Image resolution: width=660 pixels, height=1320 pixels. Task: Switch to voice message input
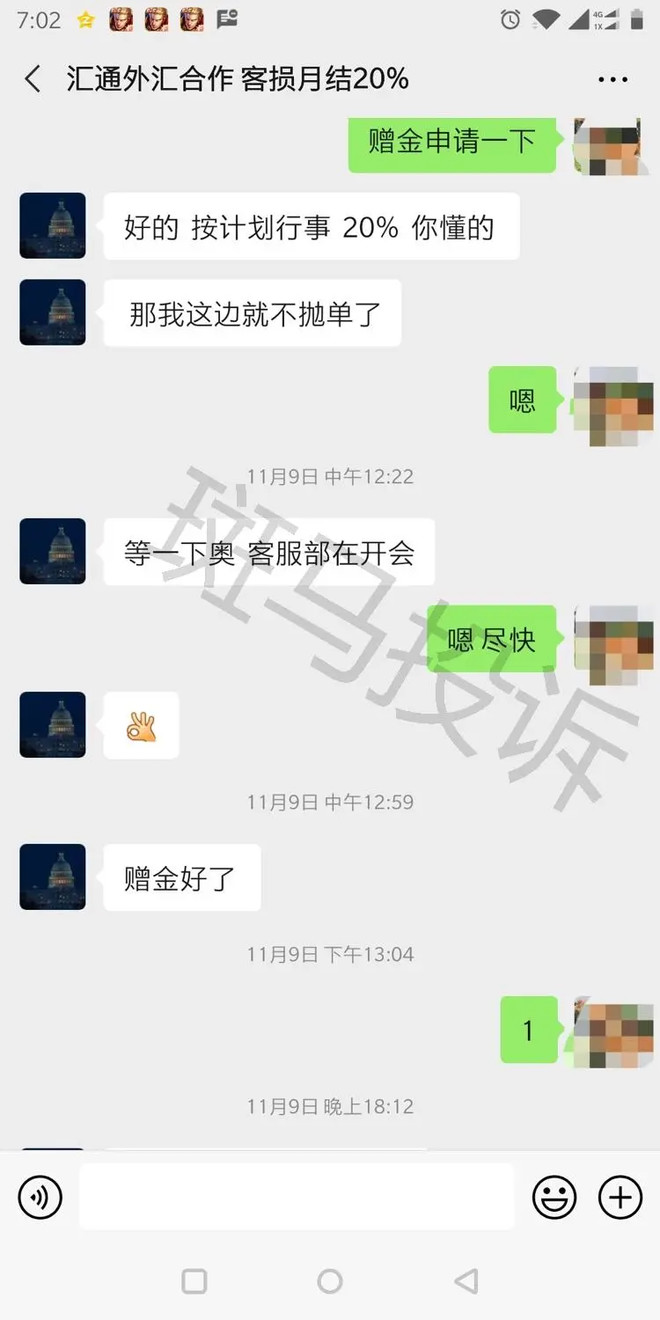(40, 1197)
